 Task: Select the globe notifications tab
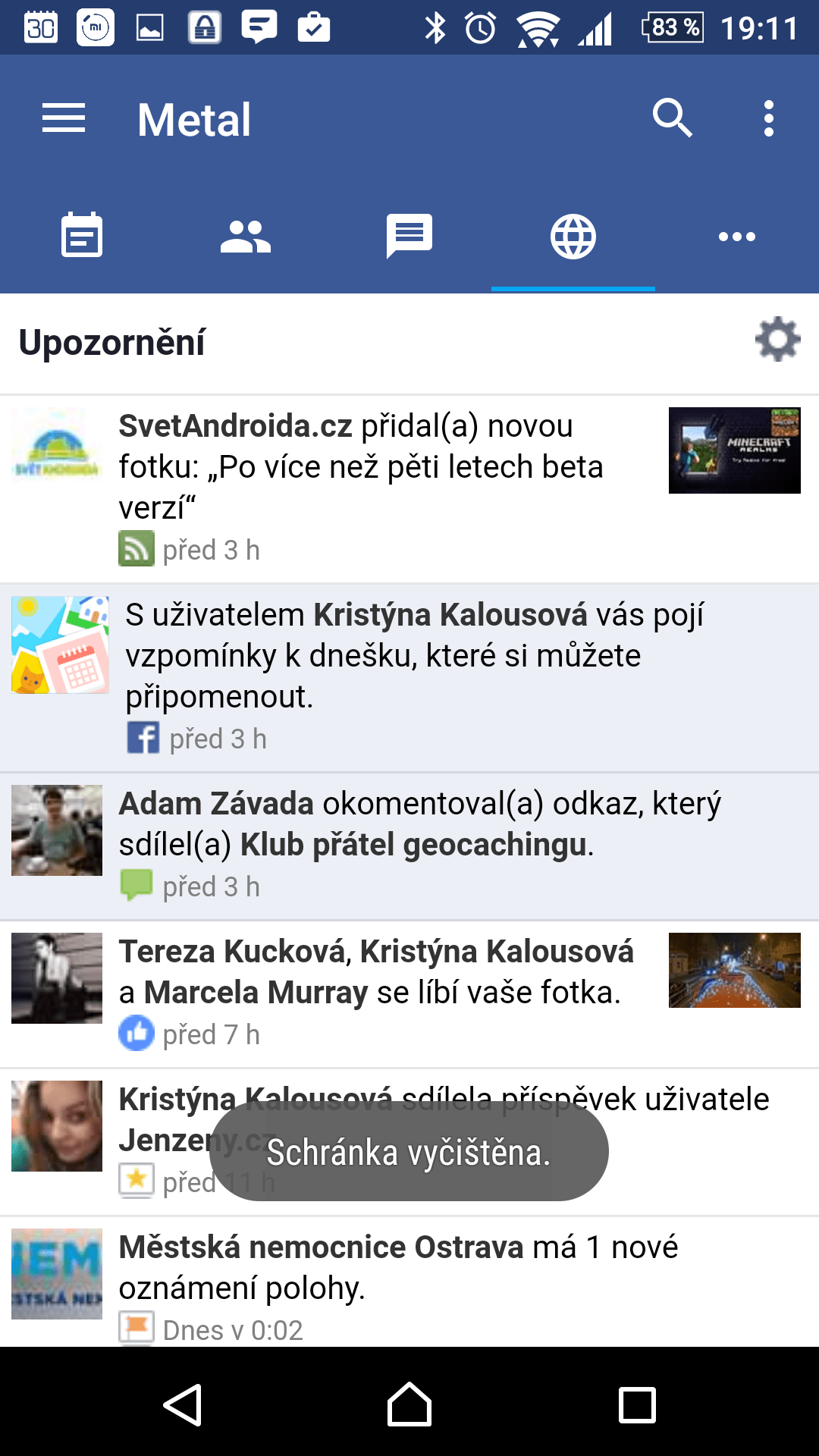[573, 236]
